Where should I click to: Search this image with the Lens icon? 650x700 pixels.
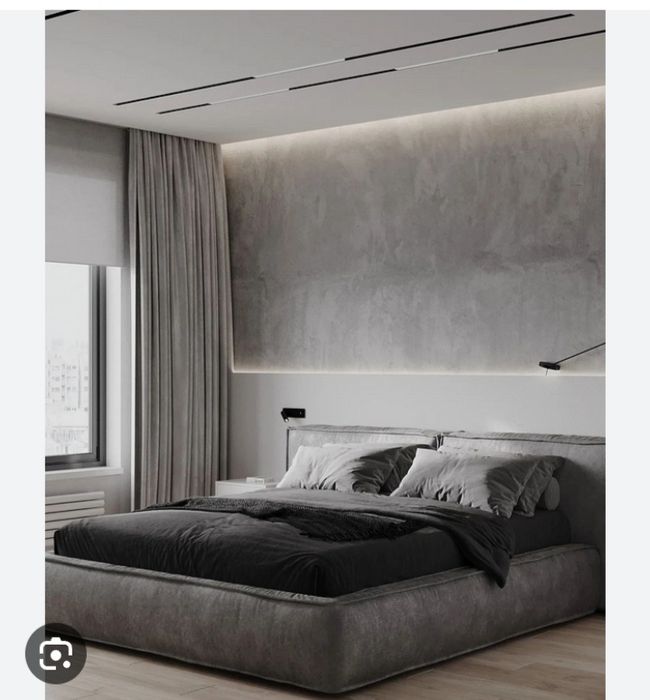56,654
